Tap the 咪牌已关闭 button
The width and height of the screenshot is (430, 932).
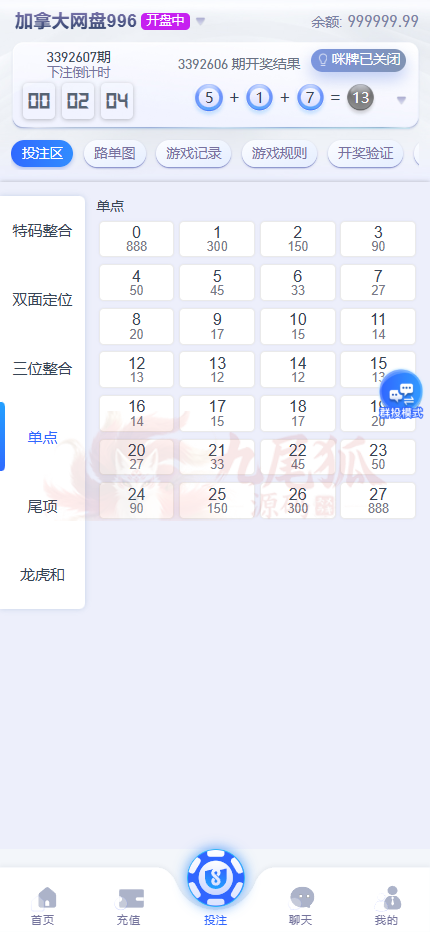coord(359,60)
